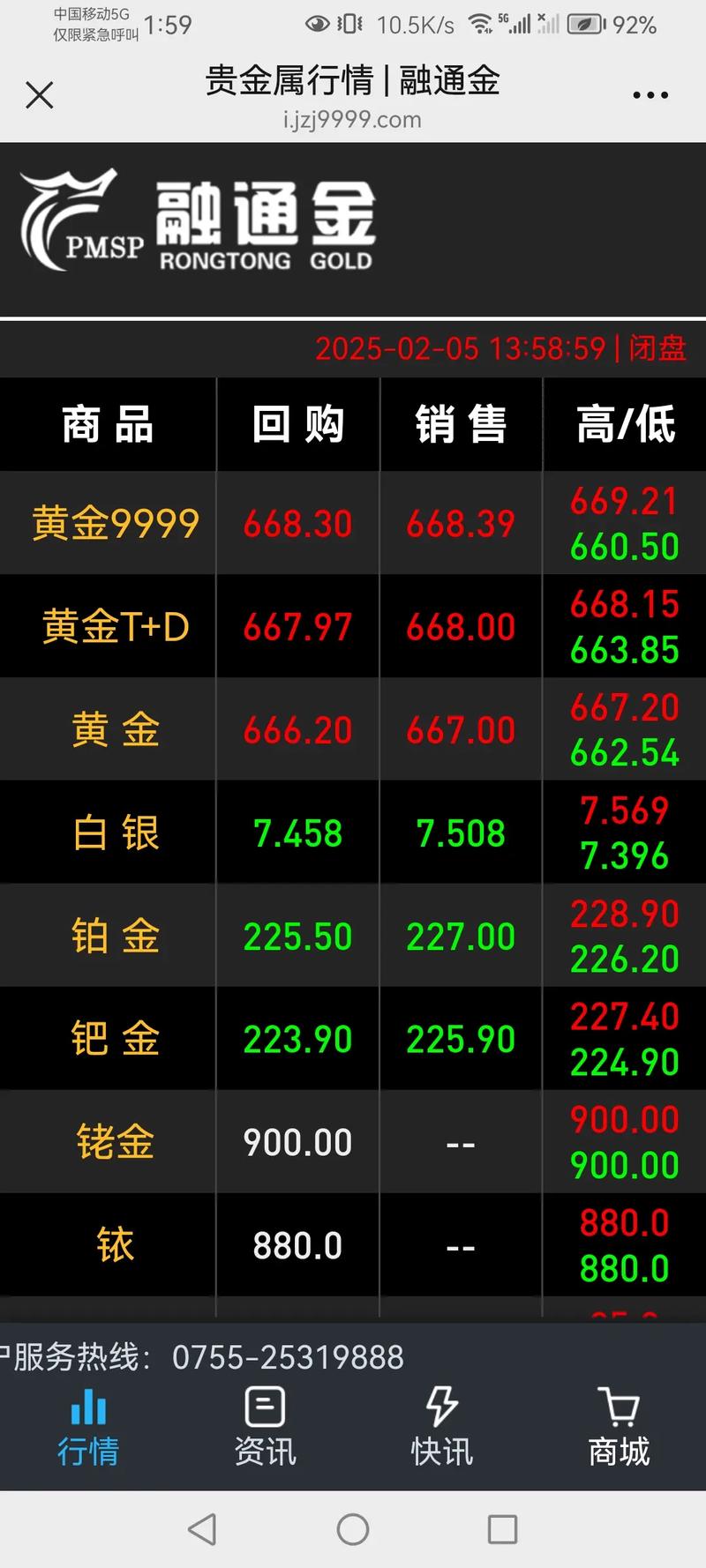Tap the system home button
The height and width of the screenshot is (1568, 706).
[x=353, y=1529]
